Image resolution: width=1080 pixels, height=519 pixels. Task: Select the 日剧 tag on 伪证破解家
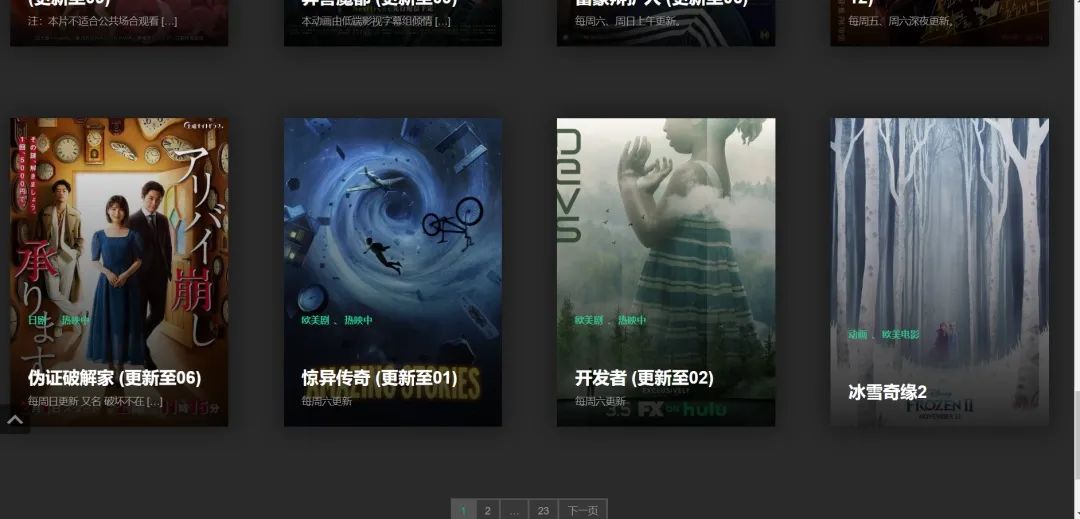point(37,321)
